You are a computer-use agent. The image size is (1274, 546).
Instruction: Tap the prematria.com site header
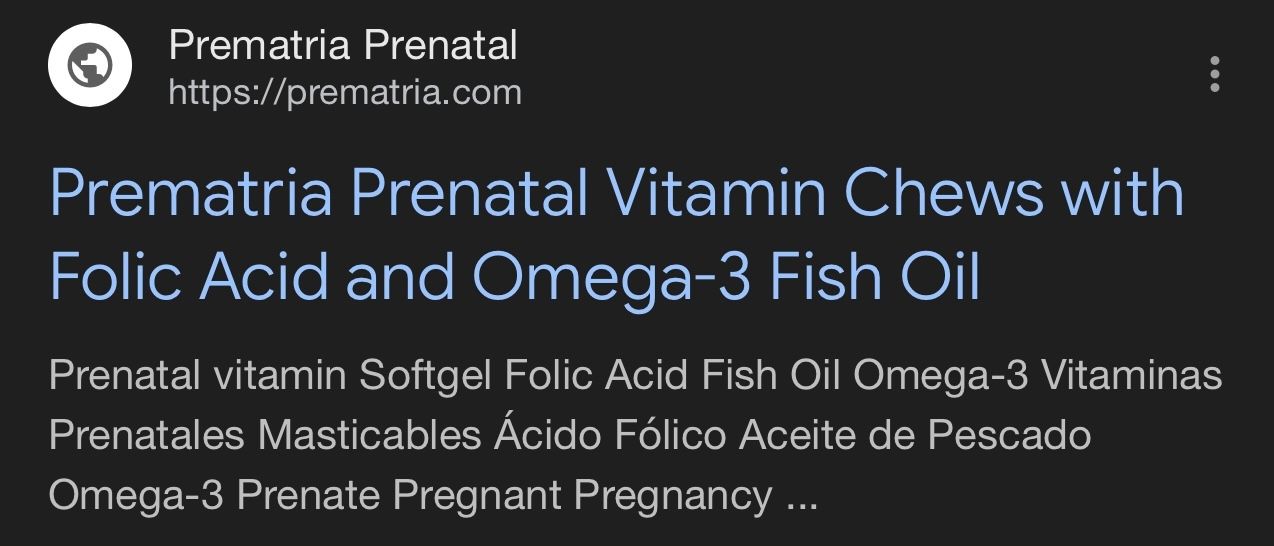click(343, 68)
